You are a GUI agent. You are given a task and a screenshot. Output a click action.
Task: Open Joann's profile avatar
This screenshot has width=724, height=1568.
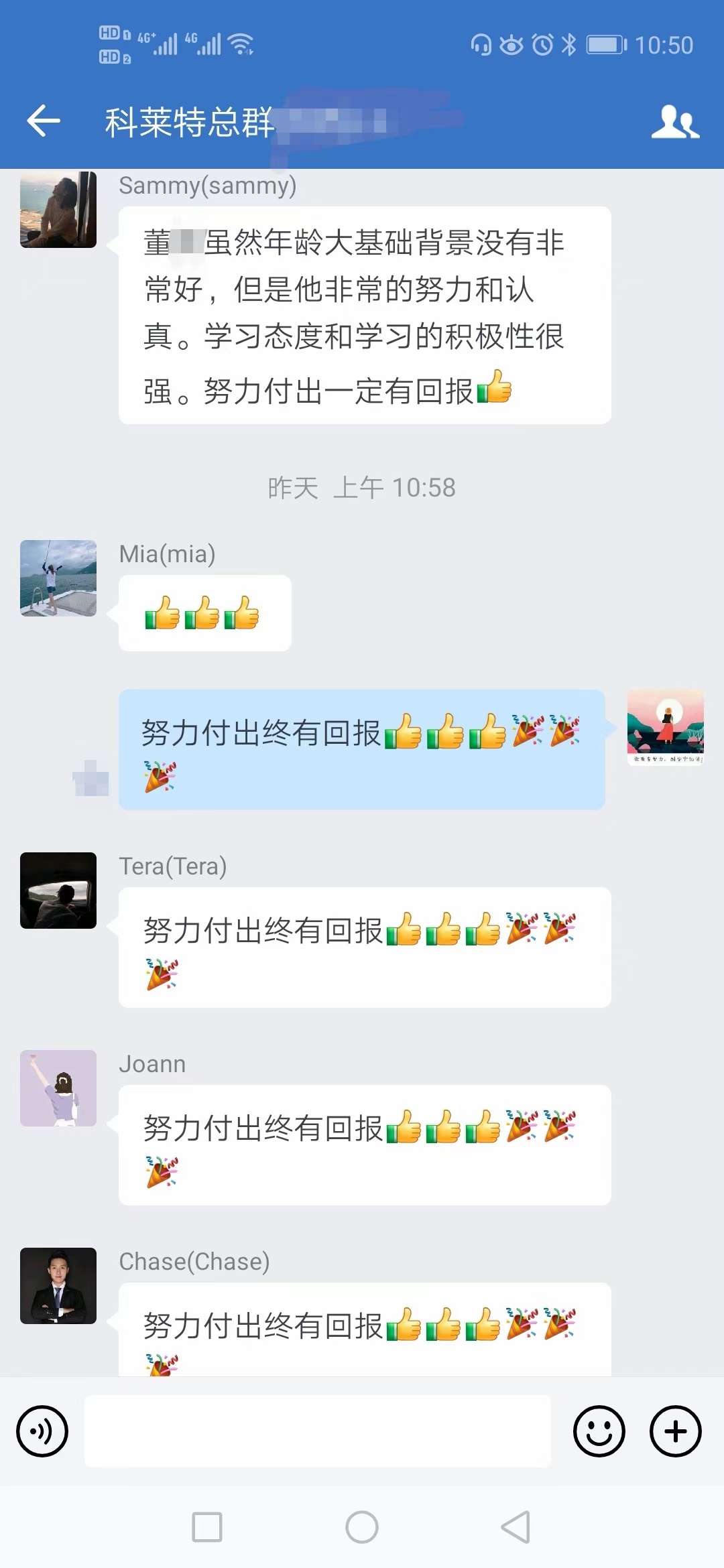pos(58,1088)
